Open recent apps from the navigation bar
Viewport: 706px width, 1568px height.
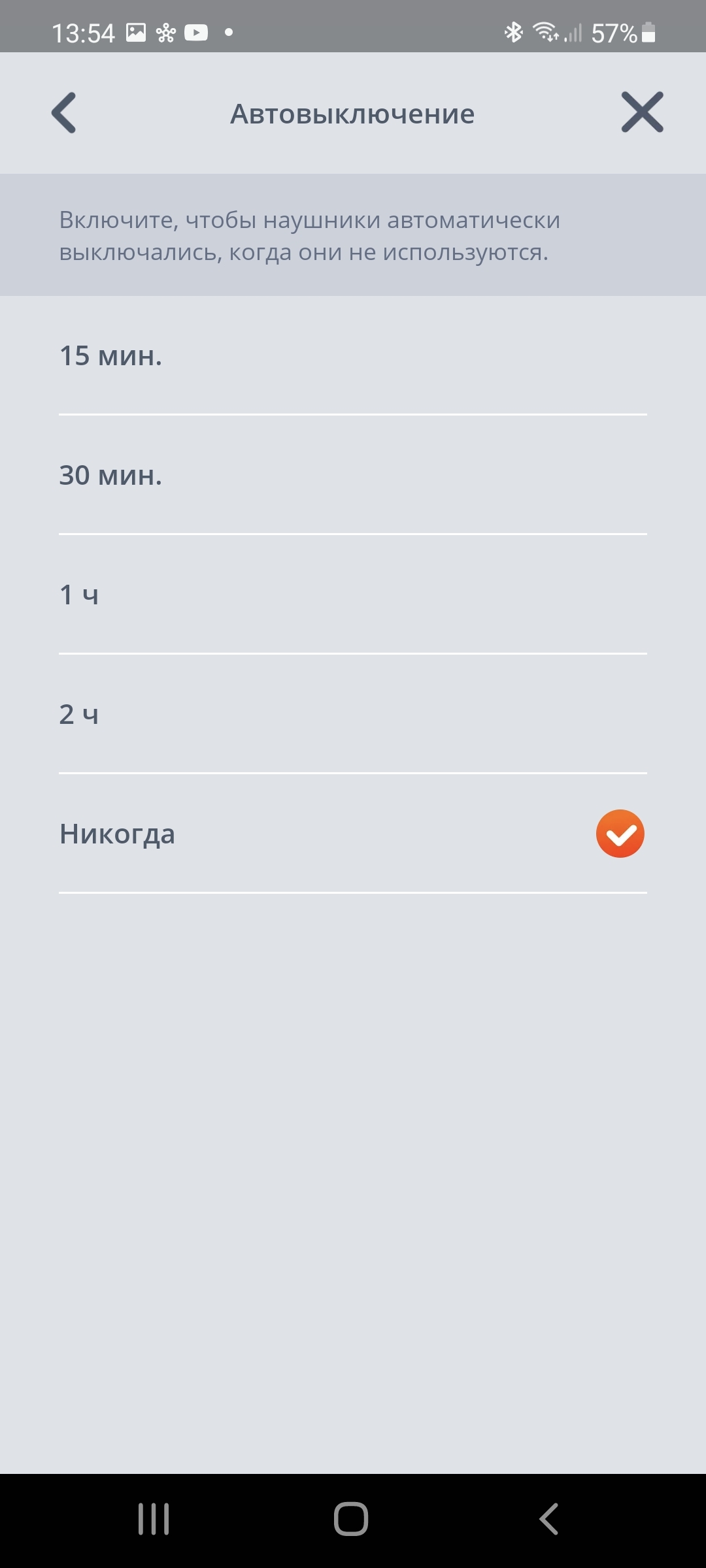[154, 1519]
